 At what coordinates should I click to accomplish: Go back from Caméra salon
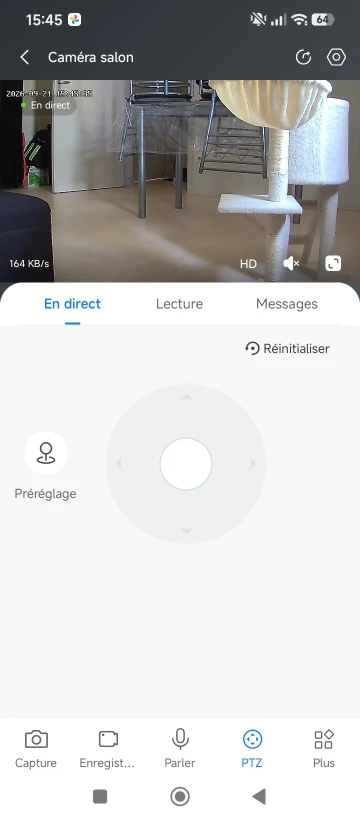(x=24, y=58)
